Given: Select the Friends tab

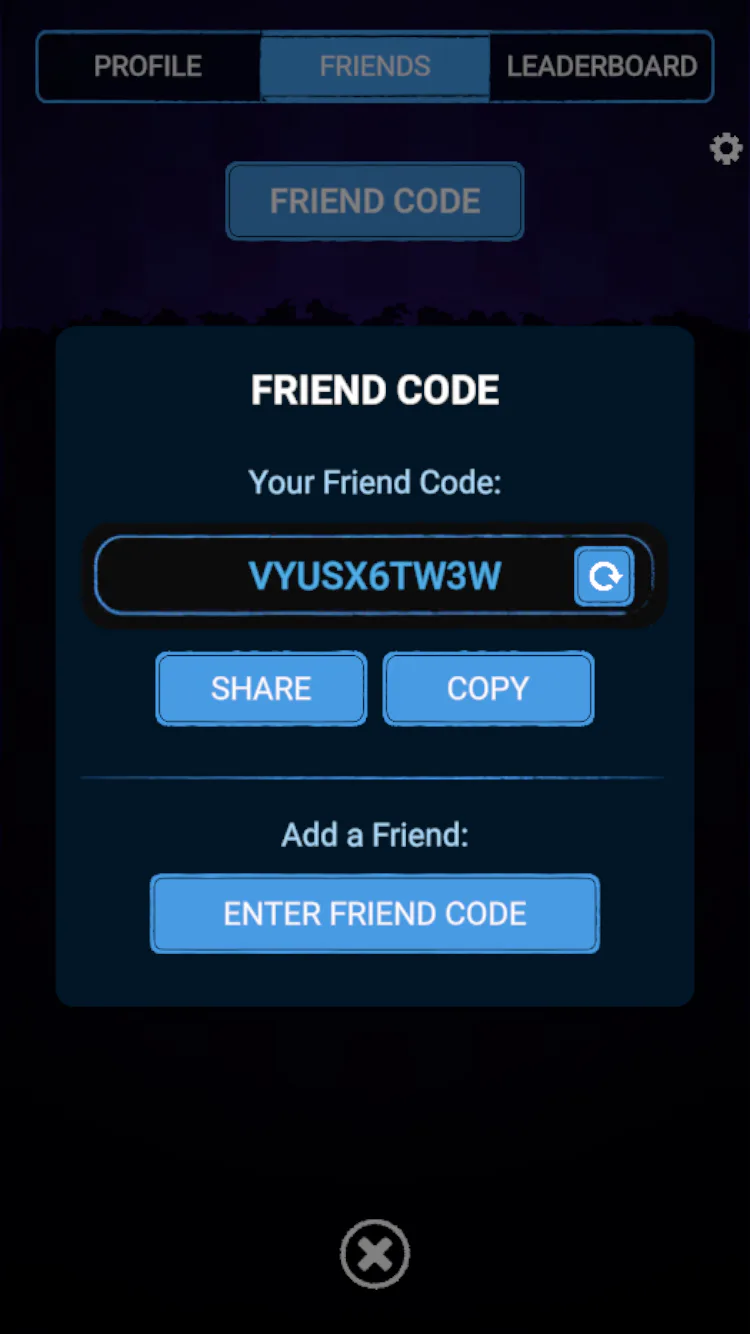Looking at the screenshot, I should pyautogui.click(x=375, y=66).
